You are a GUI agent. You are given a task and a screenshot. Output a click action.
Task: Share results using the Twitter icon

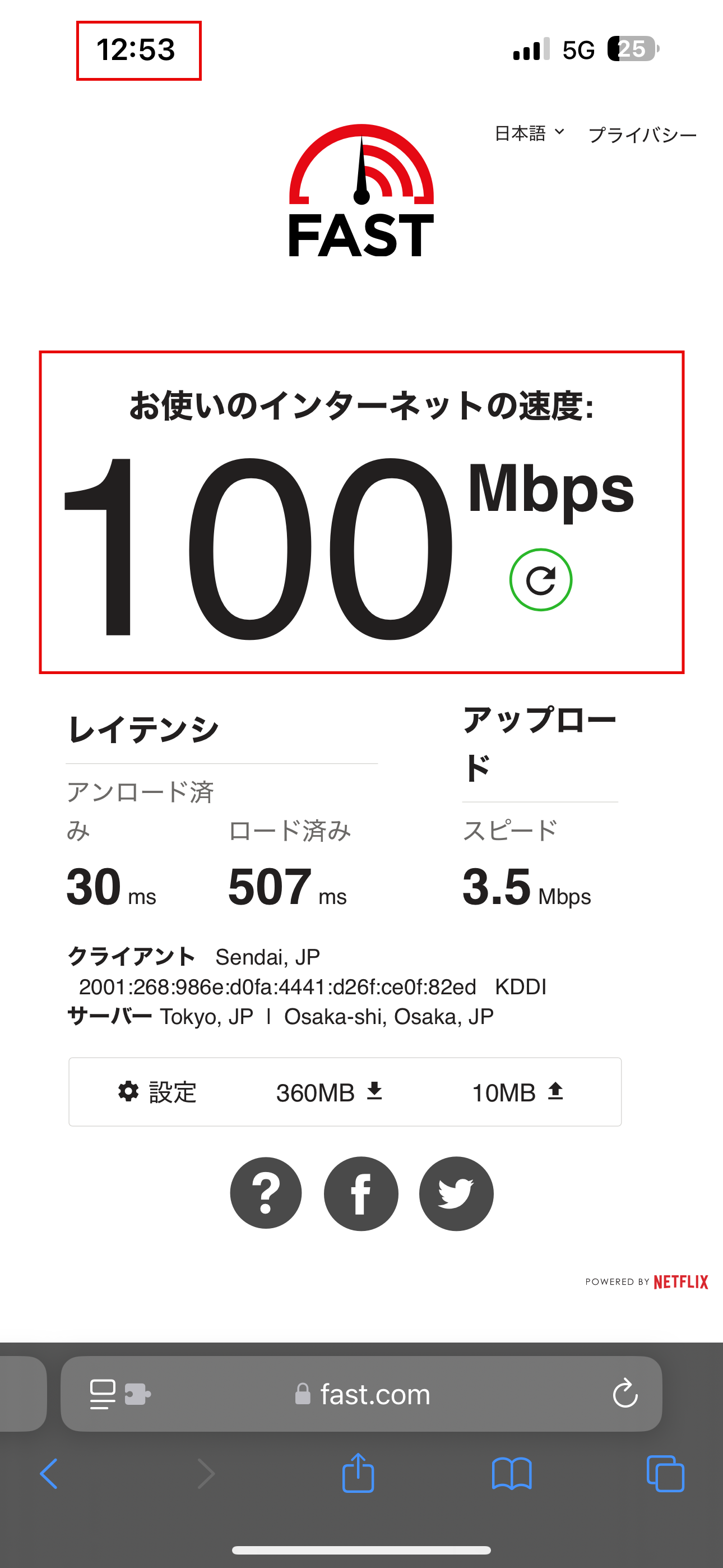(x=456, y=1193)
